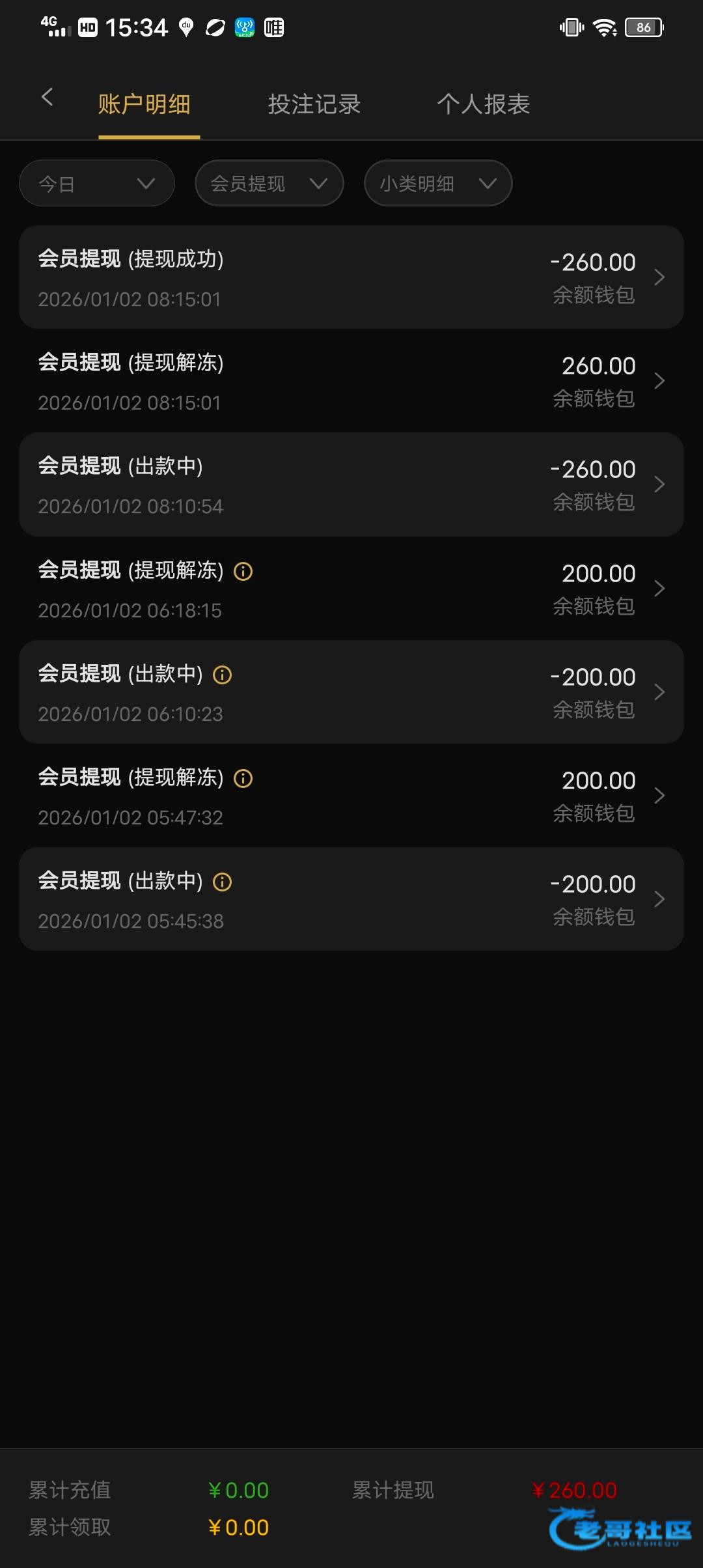View the 提现解冻 record at 06:18:15

(351, 589)
